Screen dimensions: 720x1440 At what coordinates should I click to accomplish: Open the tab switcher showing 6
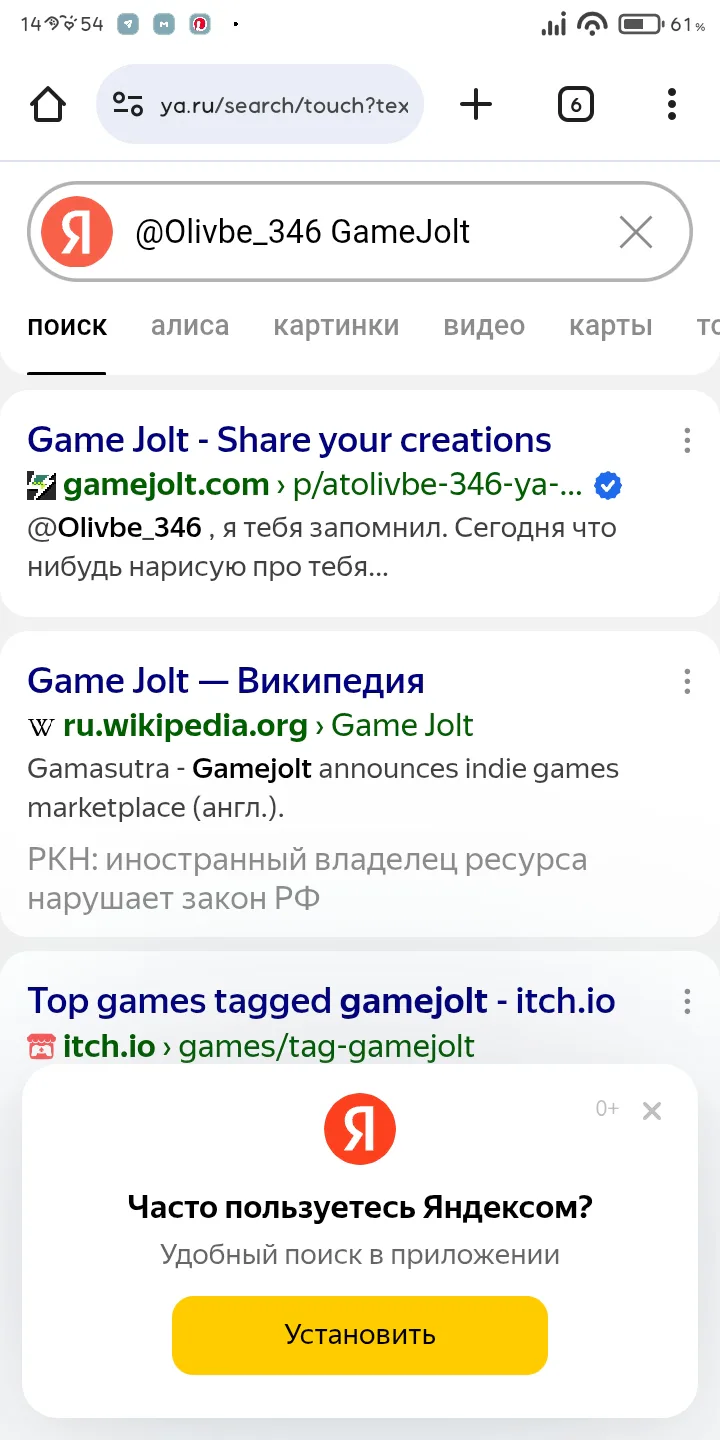[575, 104]
